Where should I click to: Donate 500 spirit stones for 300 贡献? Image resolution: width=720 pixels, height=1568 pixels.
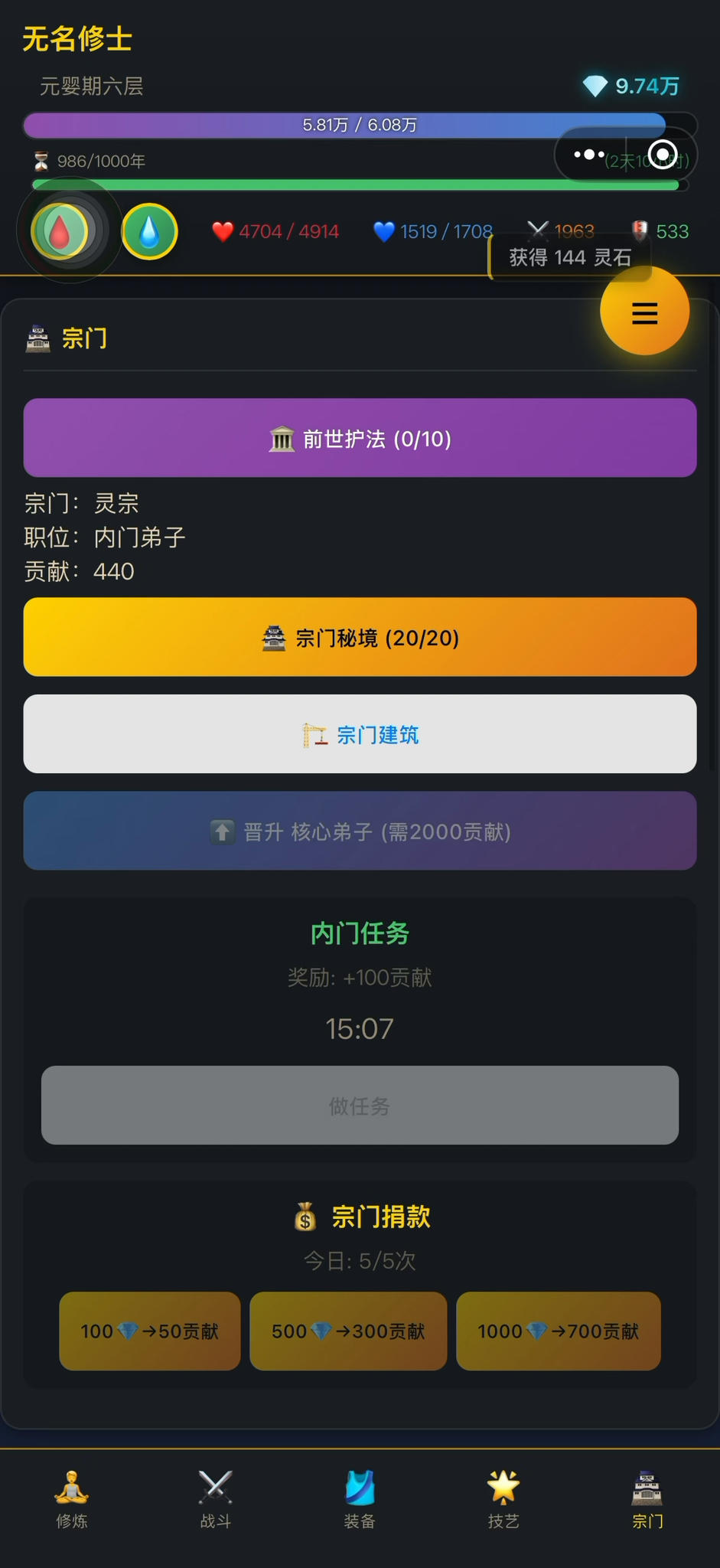(348, 1331)
